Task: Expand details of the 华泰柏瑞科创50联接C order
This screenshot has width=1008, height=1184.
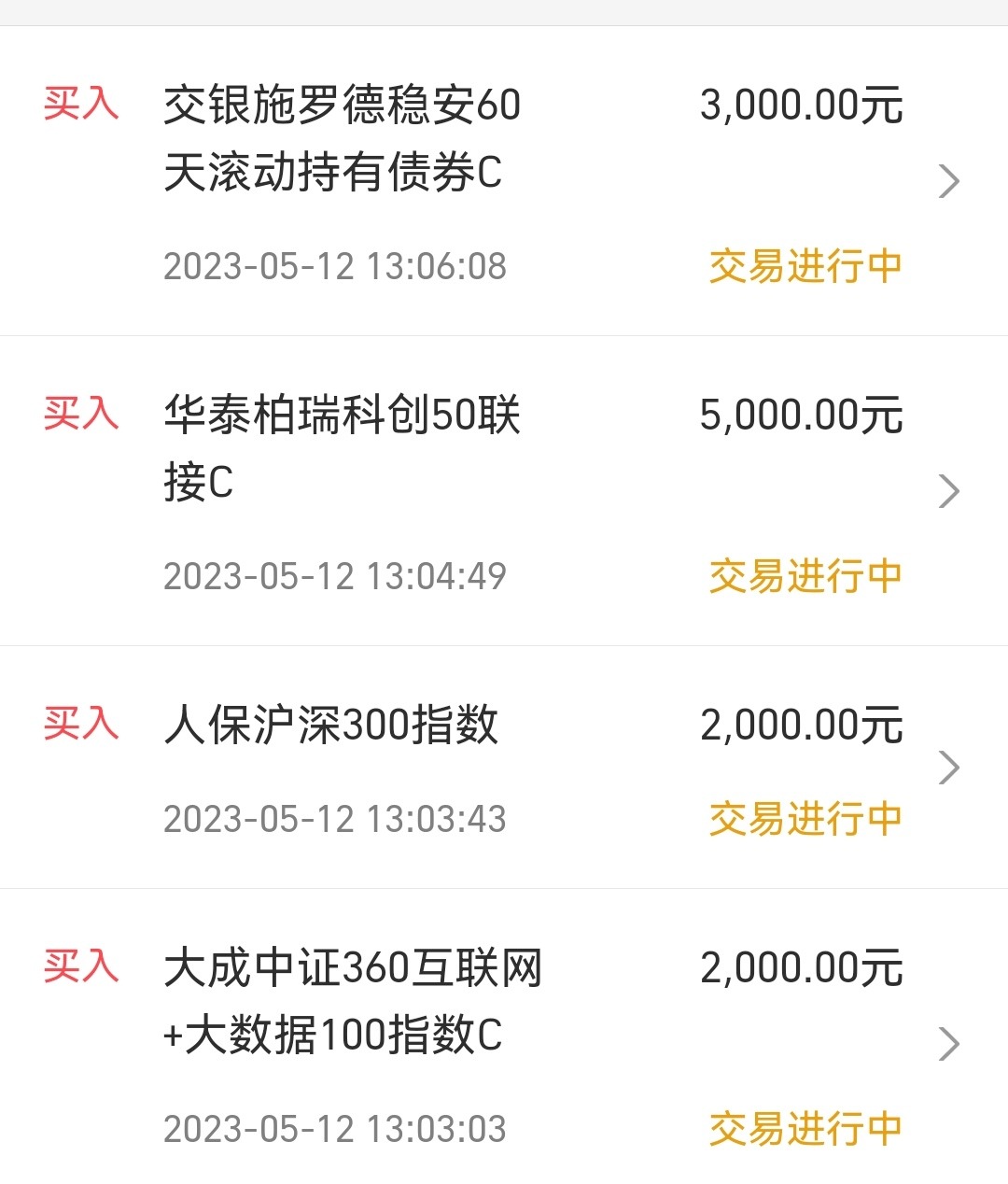Action: 951,490
